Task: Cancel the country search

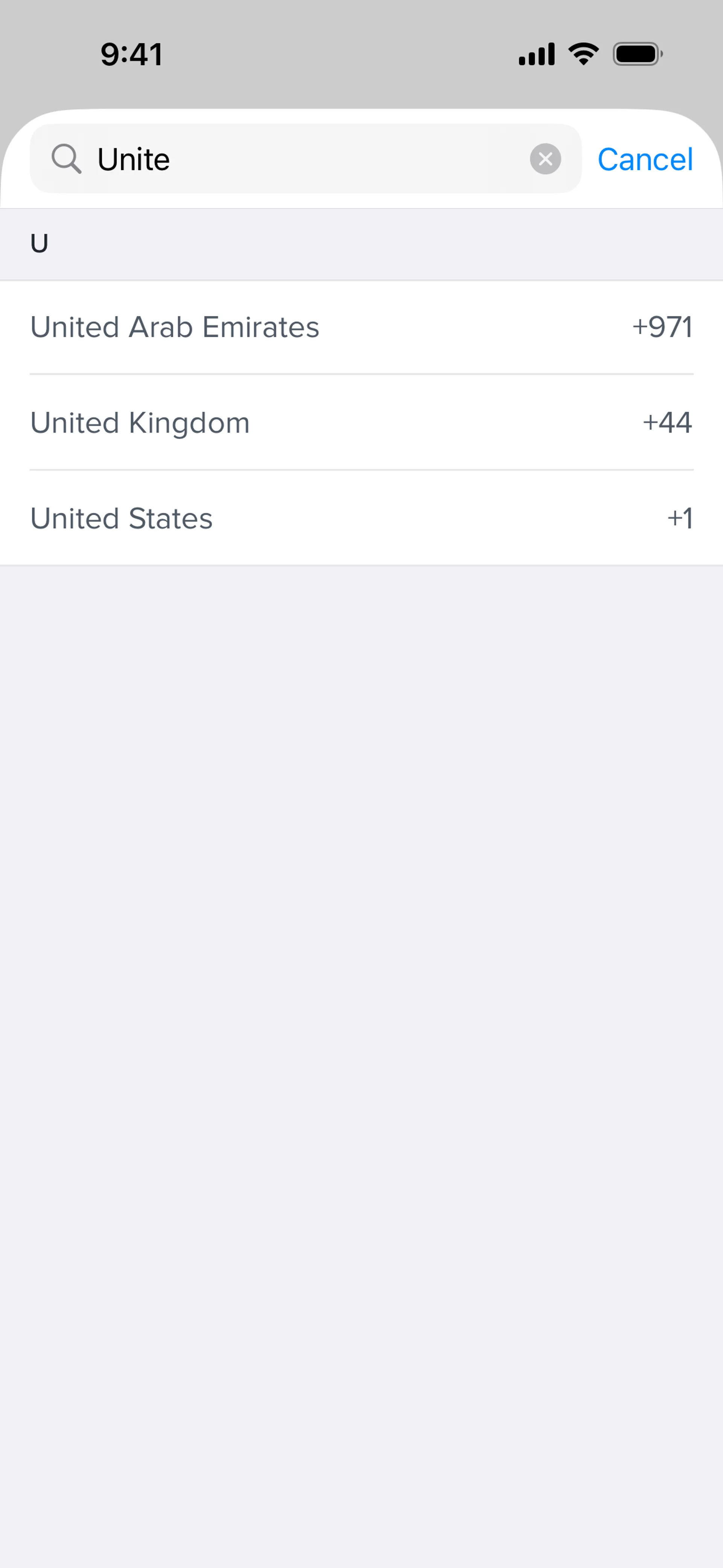Action: click(x=645, y=159)
